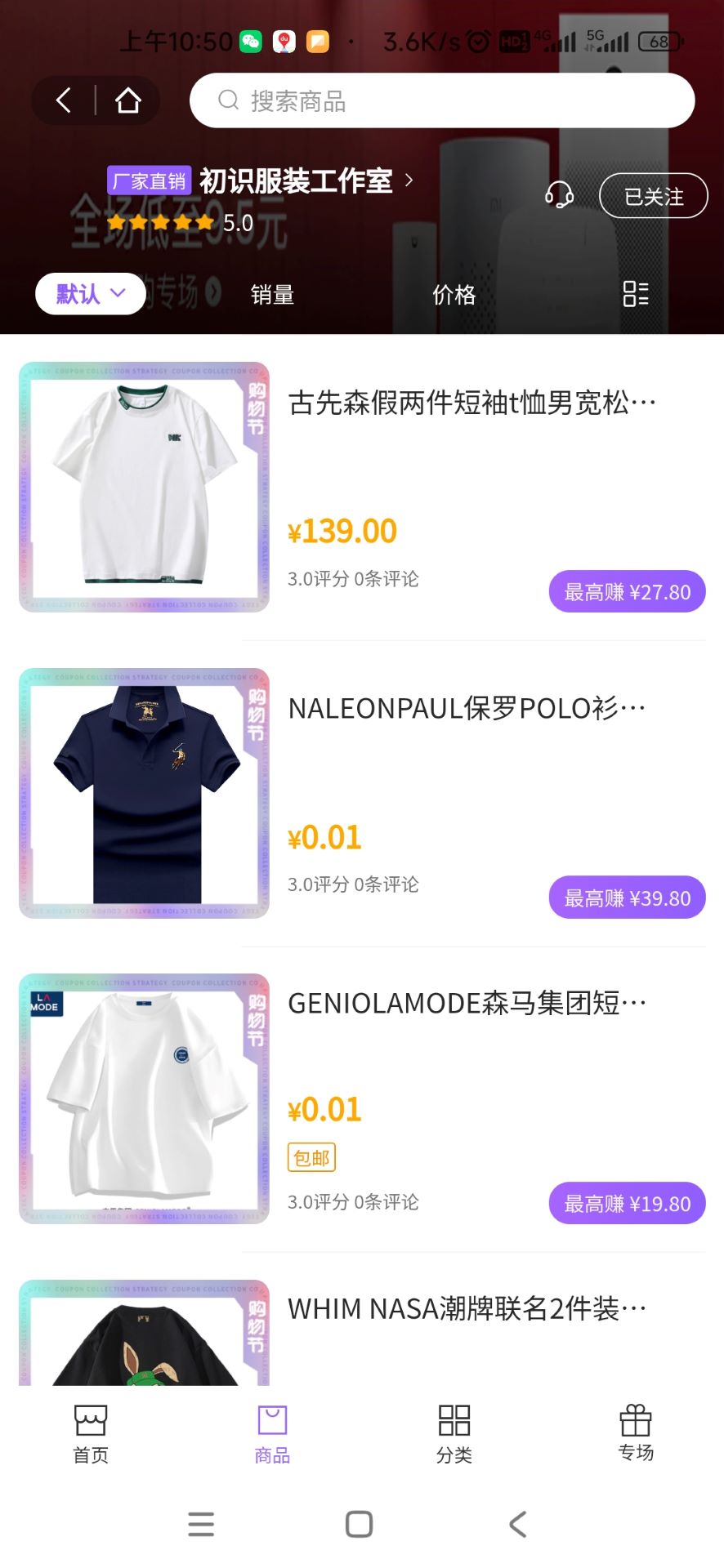Open the home icon beside the back arrow

point(127,100)
